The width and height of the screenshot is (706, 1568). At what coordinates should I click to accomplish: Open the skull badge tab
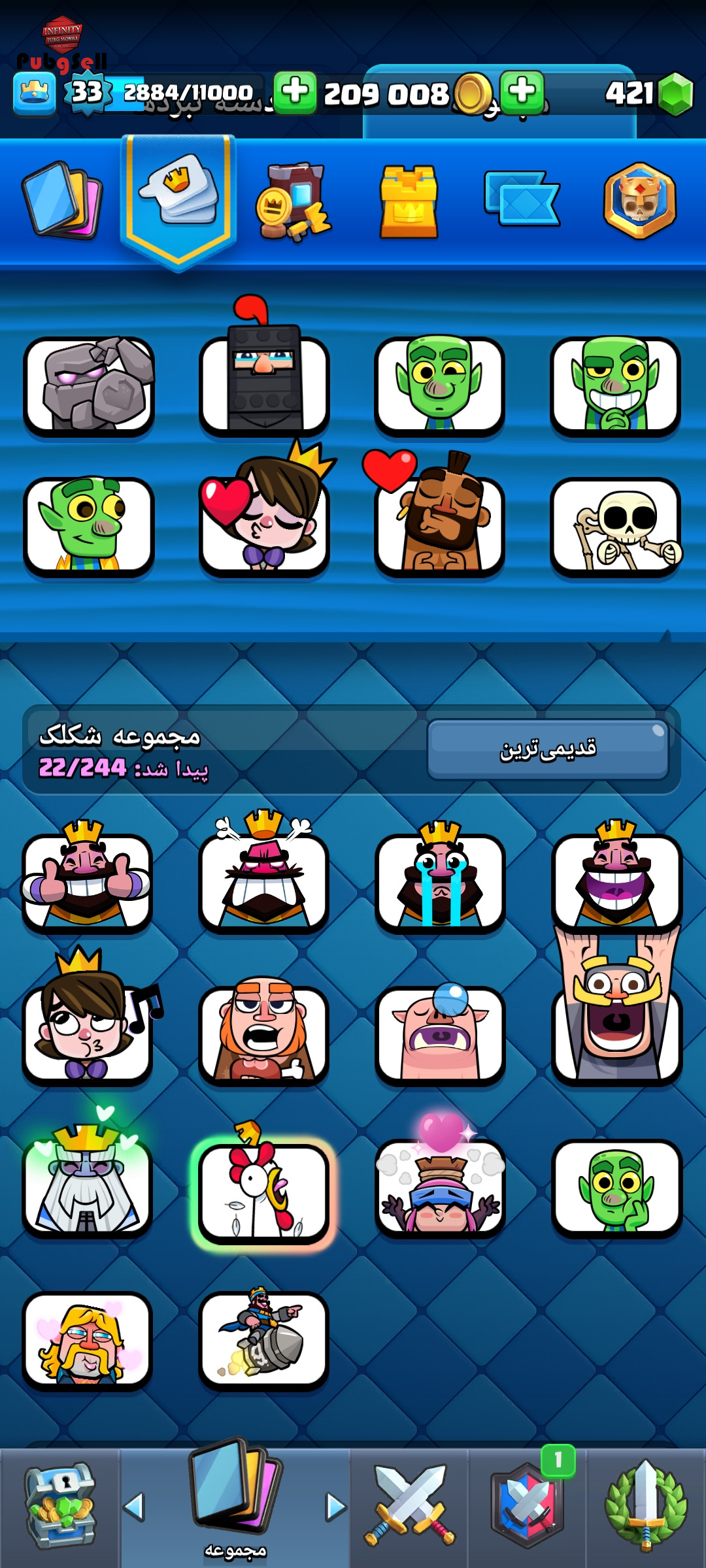click(x=639, y=200)
